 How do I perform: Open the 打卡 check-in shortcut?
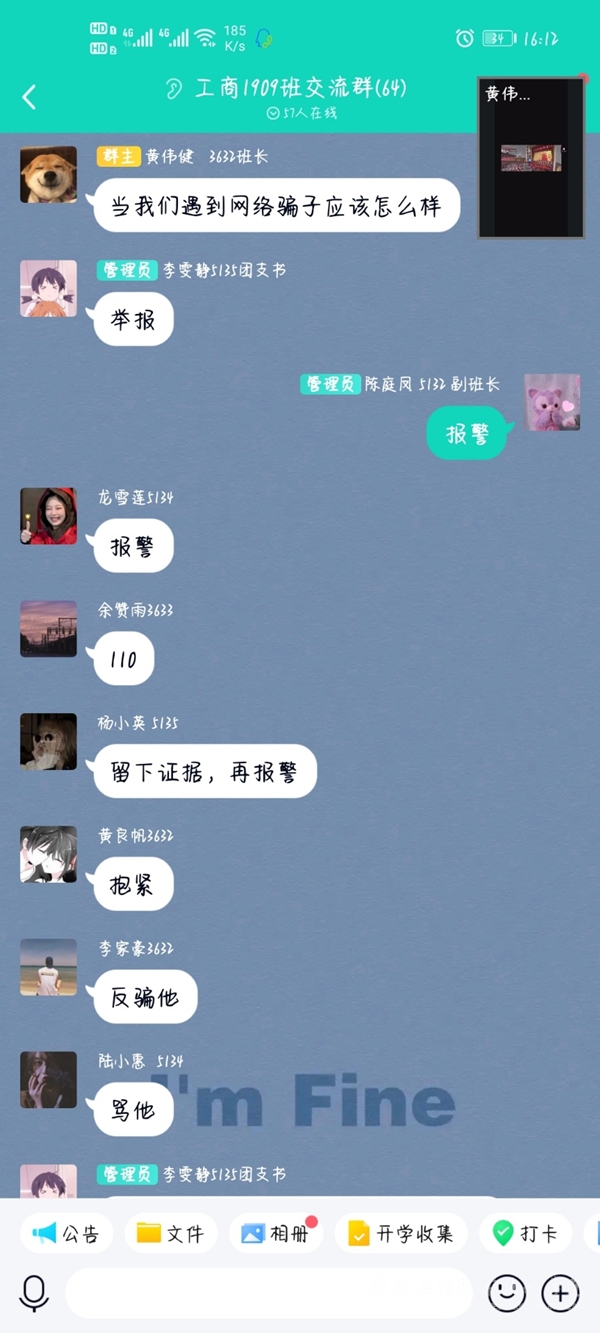525,1233
